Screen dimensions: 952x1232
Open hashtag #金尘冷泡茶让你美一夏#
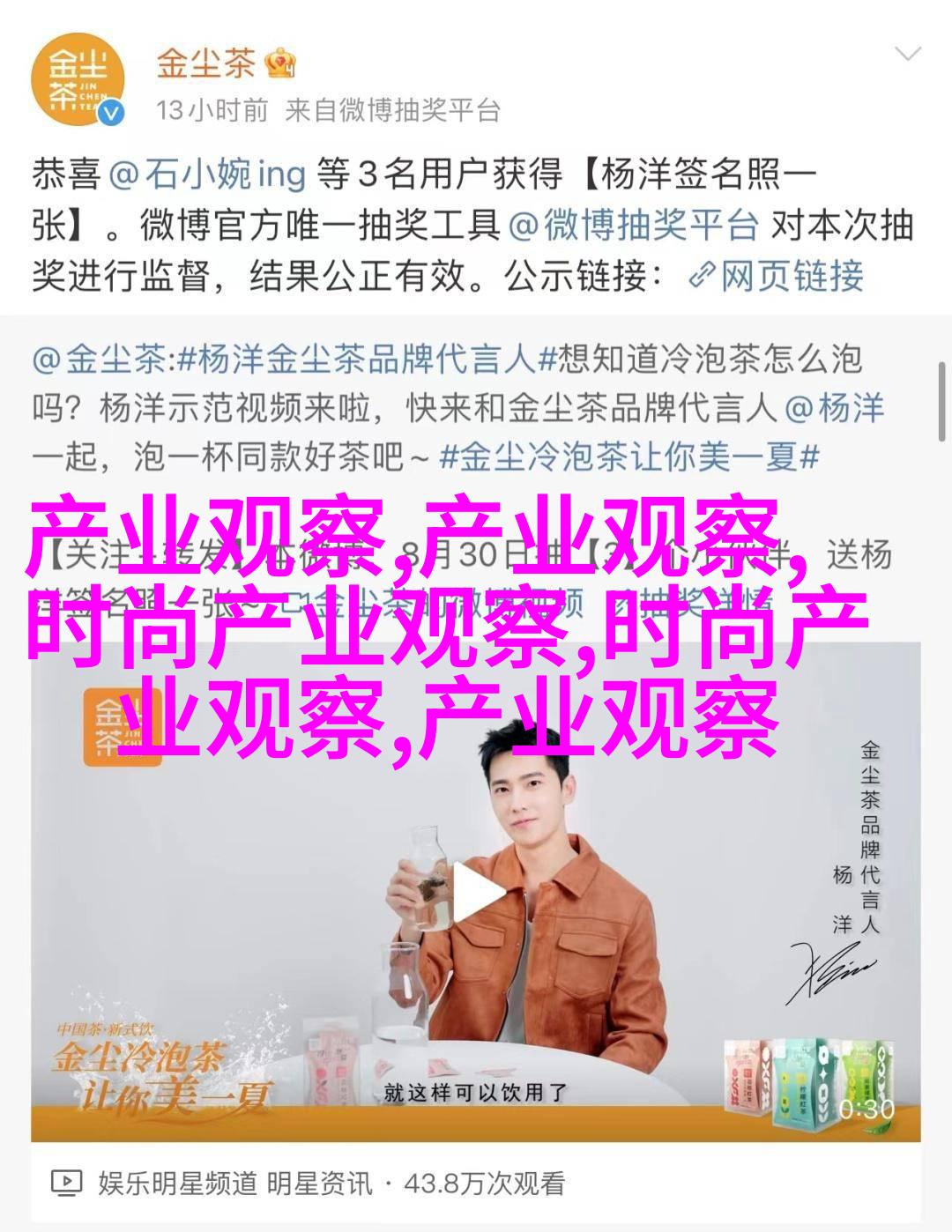[x=629, y=456]
